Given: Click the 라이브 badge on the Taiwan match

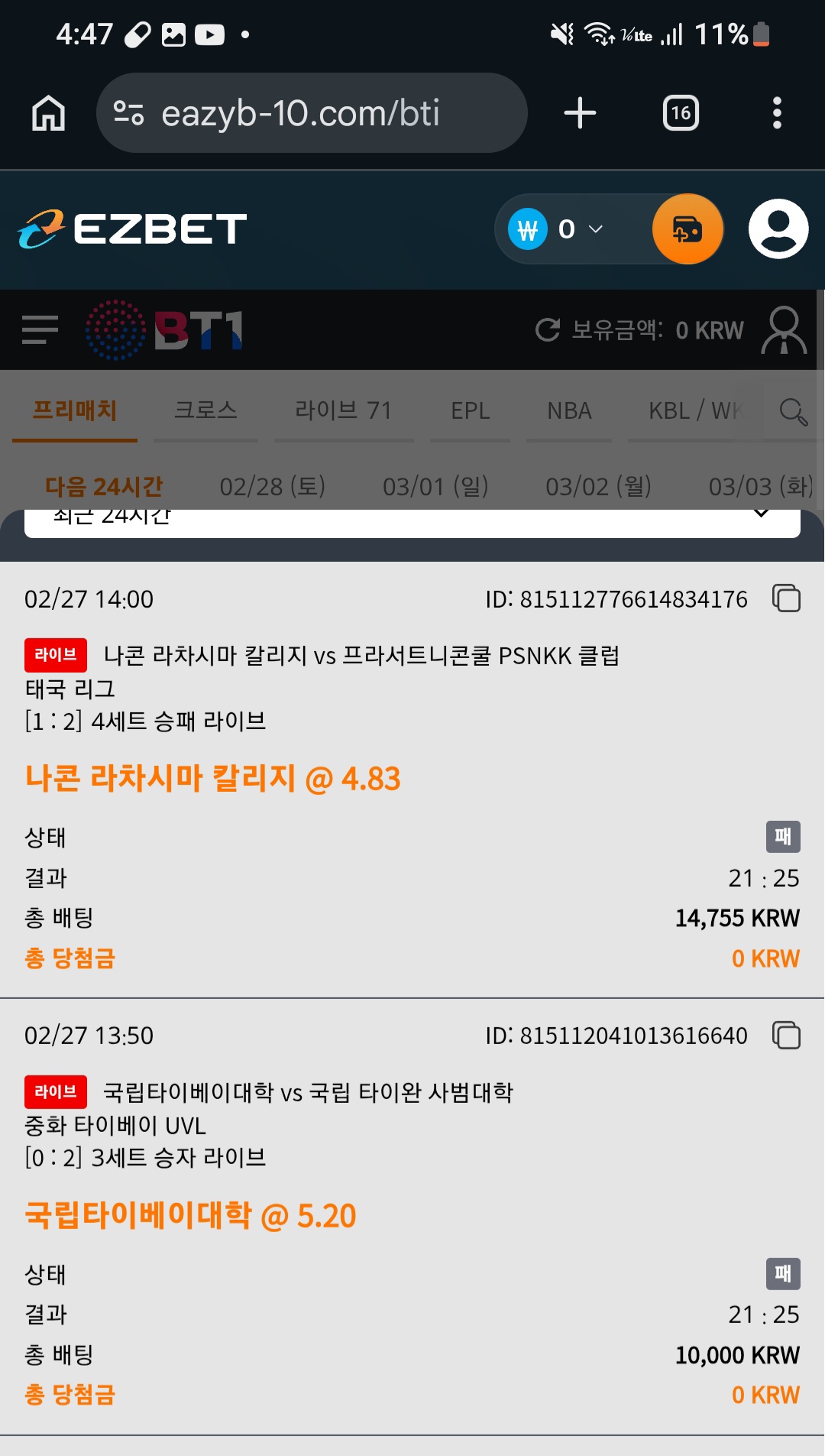Looking at the screenshot, I should pyautogui.click(x=54, y=1092).
